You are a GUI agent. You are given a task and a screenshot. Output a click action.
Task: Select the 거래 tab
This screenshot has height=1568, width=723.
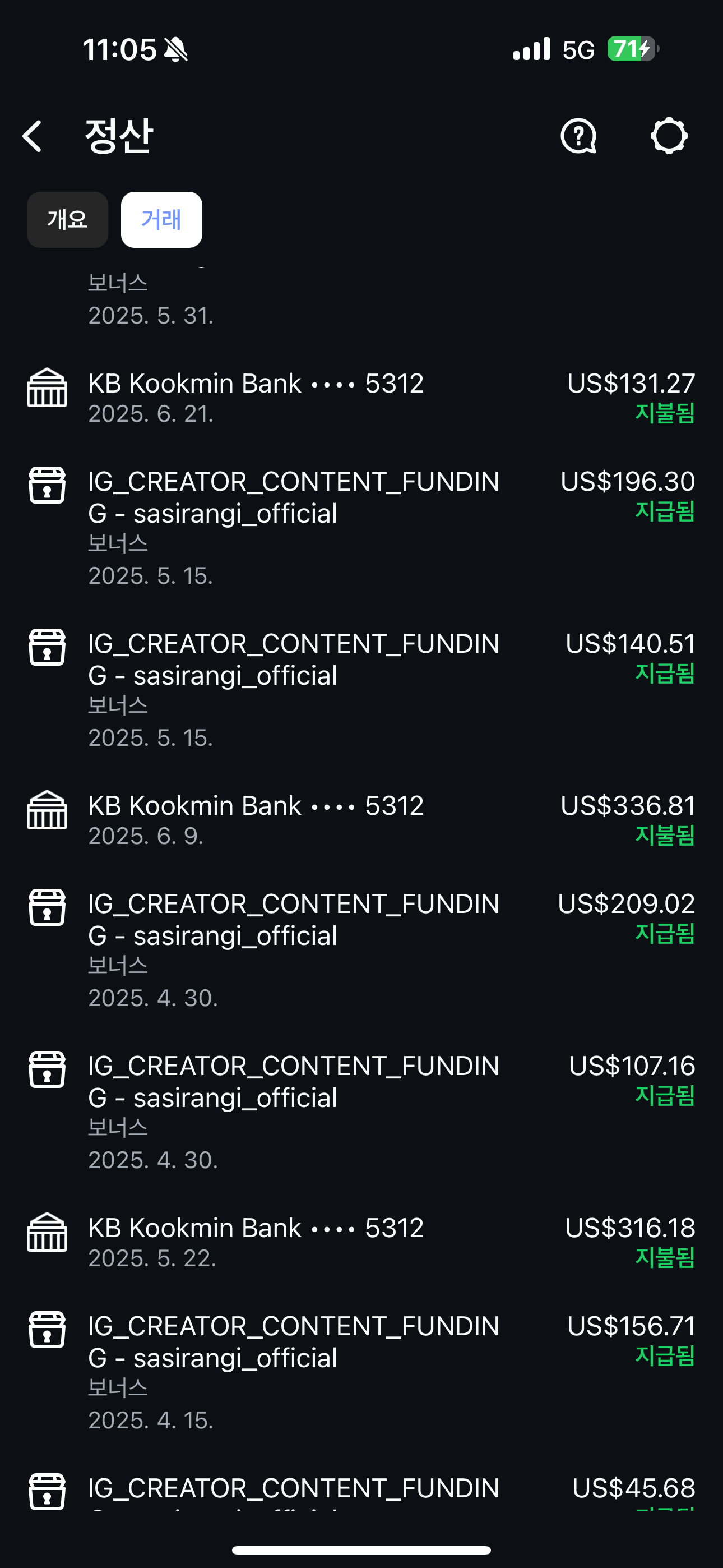(161, 220)
